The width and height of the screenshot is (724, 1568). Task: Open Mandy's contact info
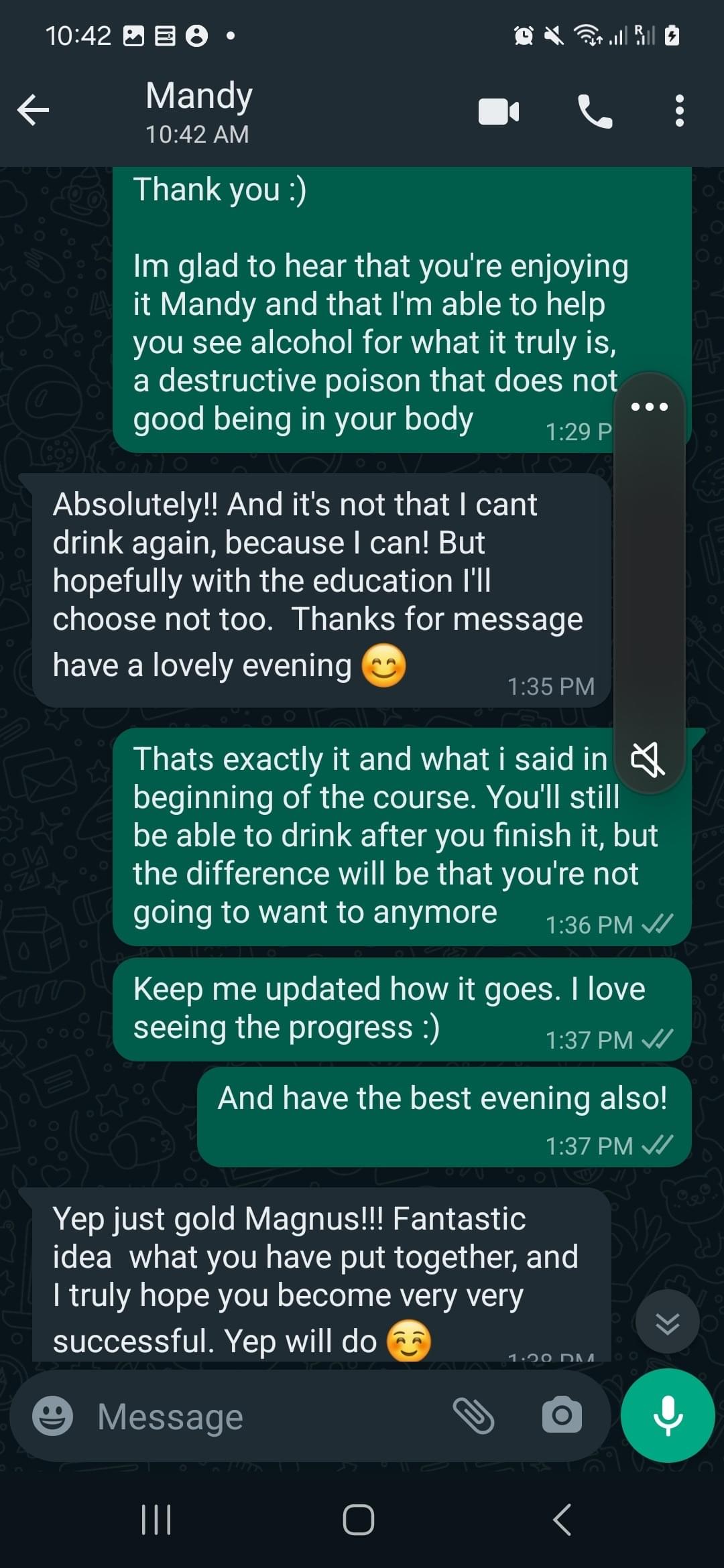199,111
